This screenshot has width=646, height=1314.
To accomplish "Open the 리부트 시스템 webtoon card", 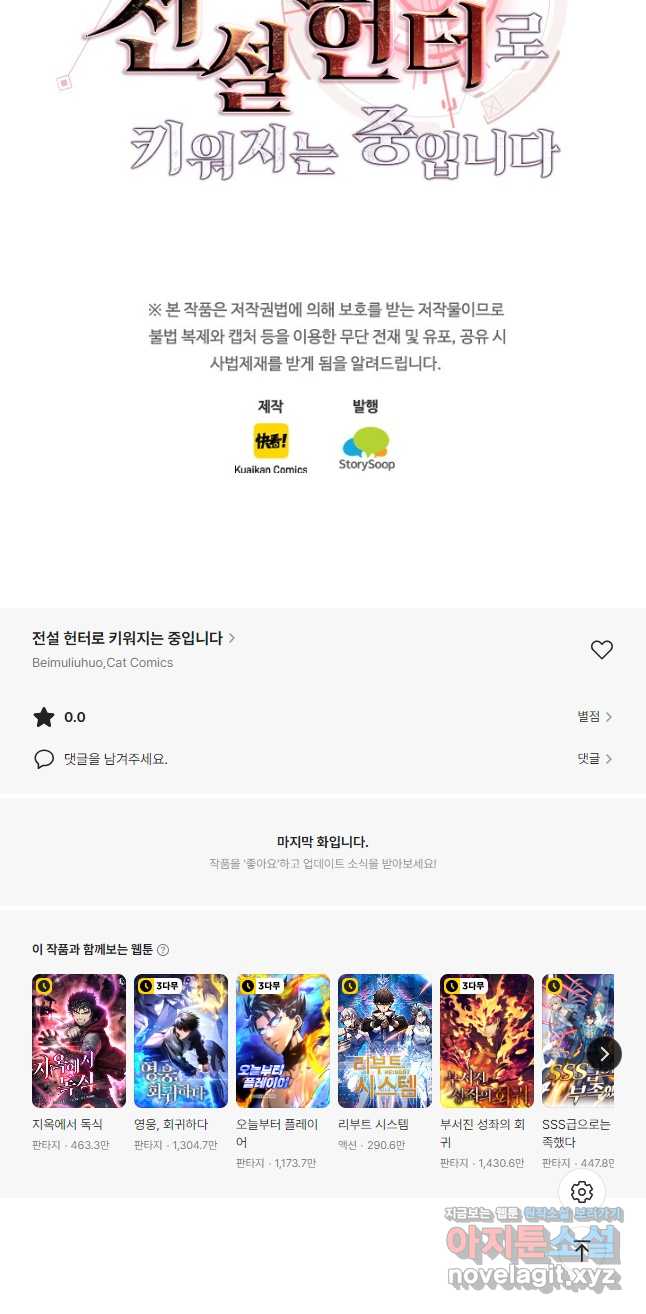I will [385, 1041].
